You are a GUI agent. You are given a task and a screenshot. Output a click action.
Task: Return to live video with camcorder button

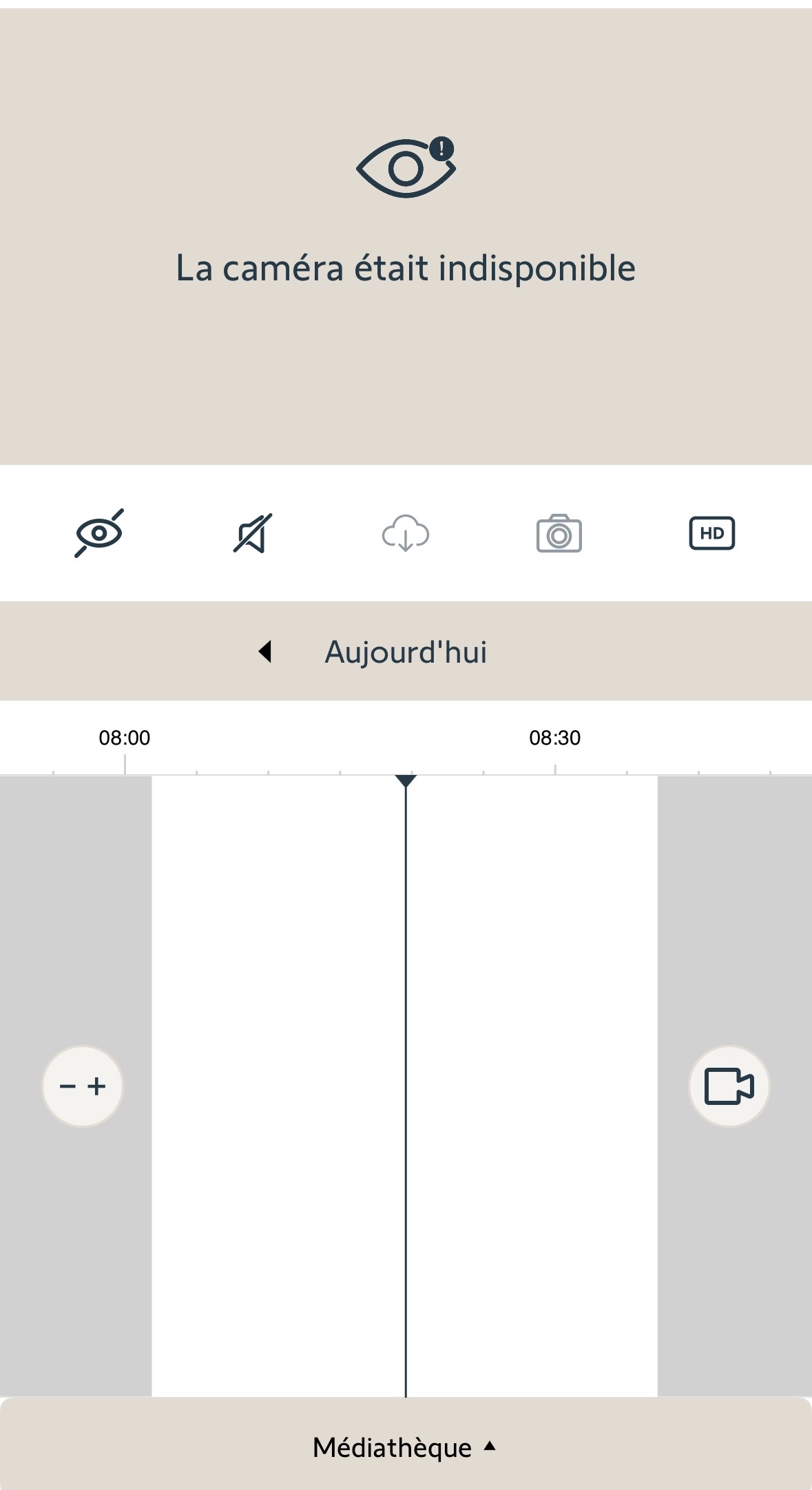[x=729, y=1086]
